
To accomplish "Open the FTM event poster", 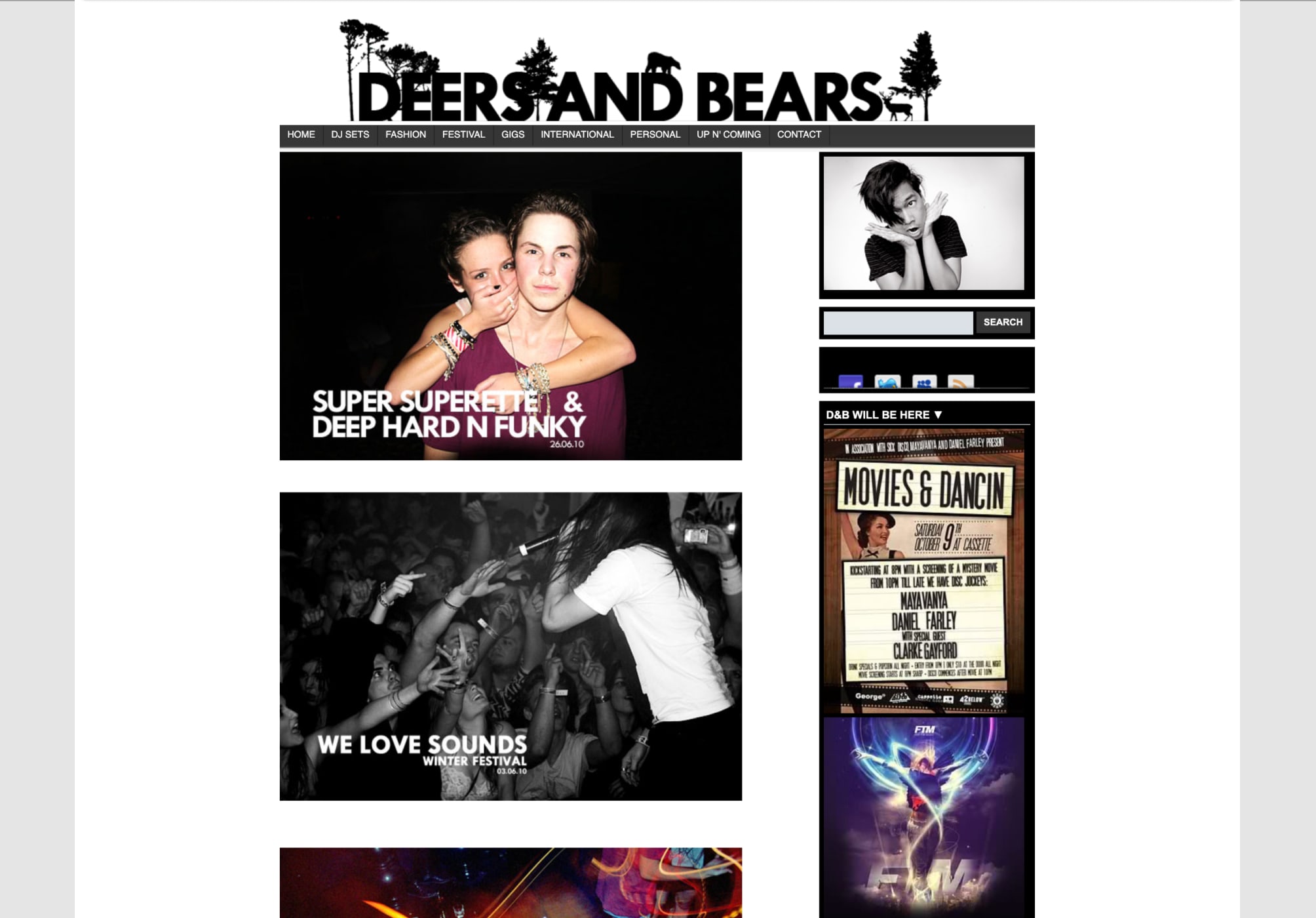I will tap(924, 816).
